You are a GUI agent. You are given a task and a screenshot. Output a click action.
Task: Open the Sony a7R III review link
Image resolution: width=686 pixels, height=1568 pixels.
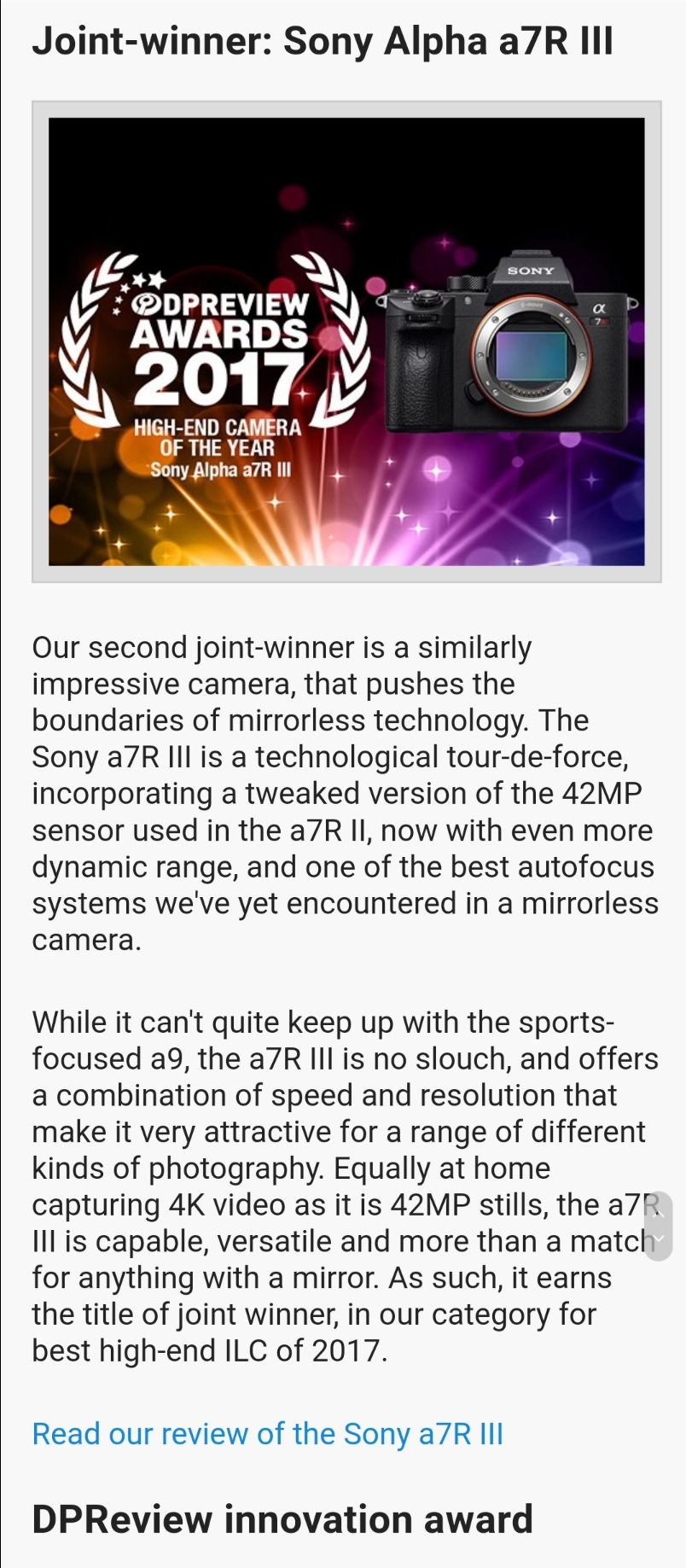[267, 1434]
